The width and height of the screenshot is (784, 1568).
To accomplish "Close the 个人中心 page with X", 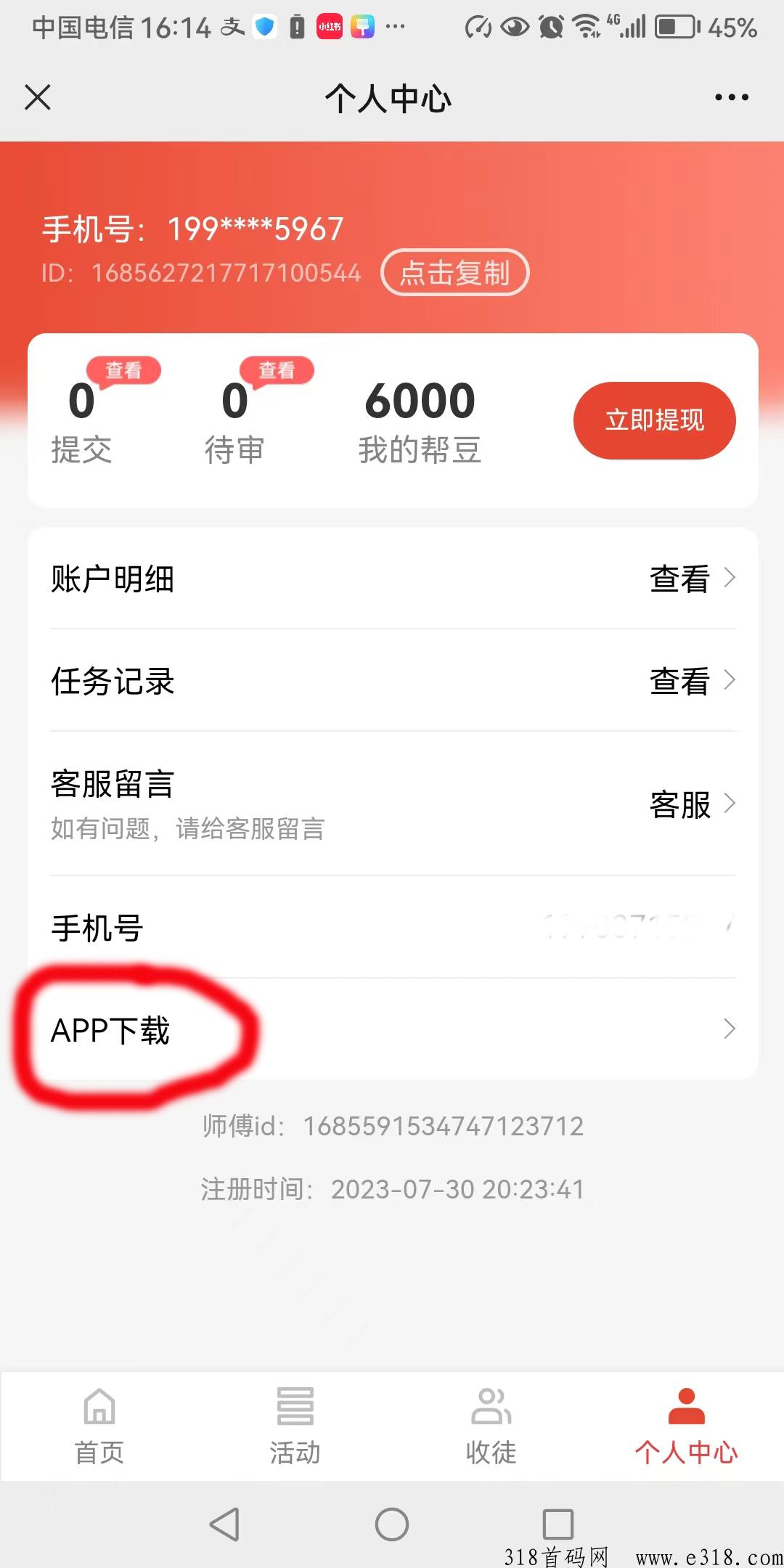I will coord(38,97).
